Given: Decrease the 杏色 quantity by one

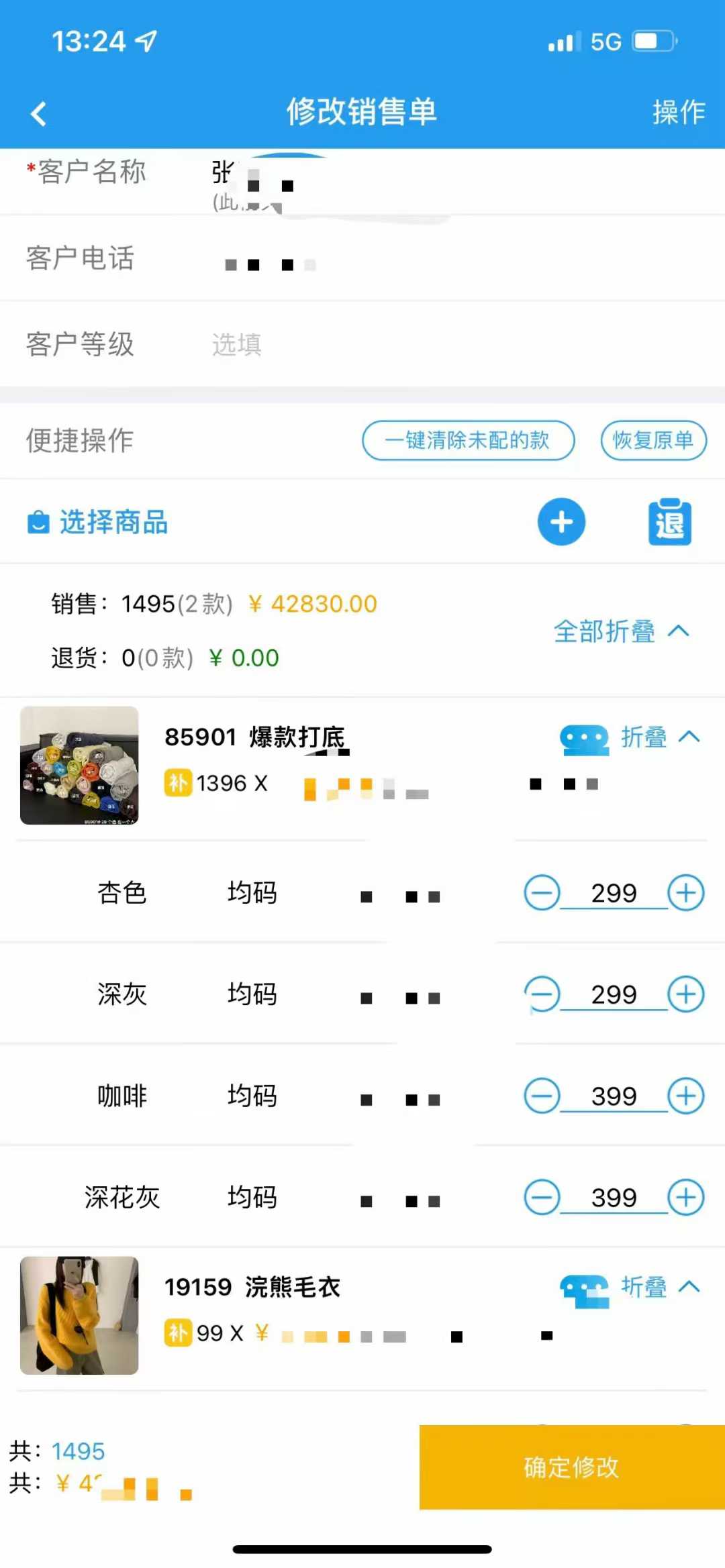Looking at the screenshot, I should tap(542, 893).
